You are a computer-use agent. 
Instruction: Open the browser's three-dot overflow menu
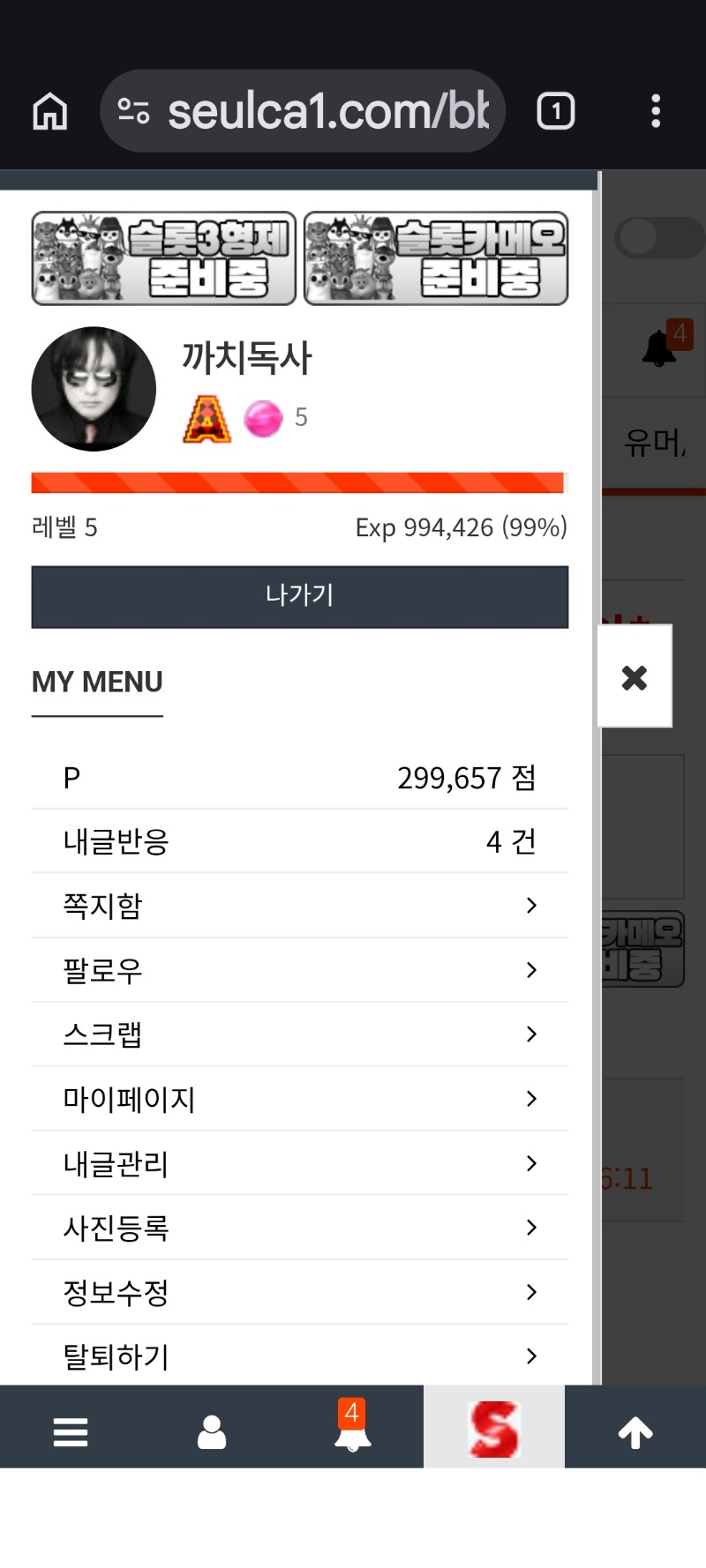tap(655, 111)
